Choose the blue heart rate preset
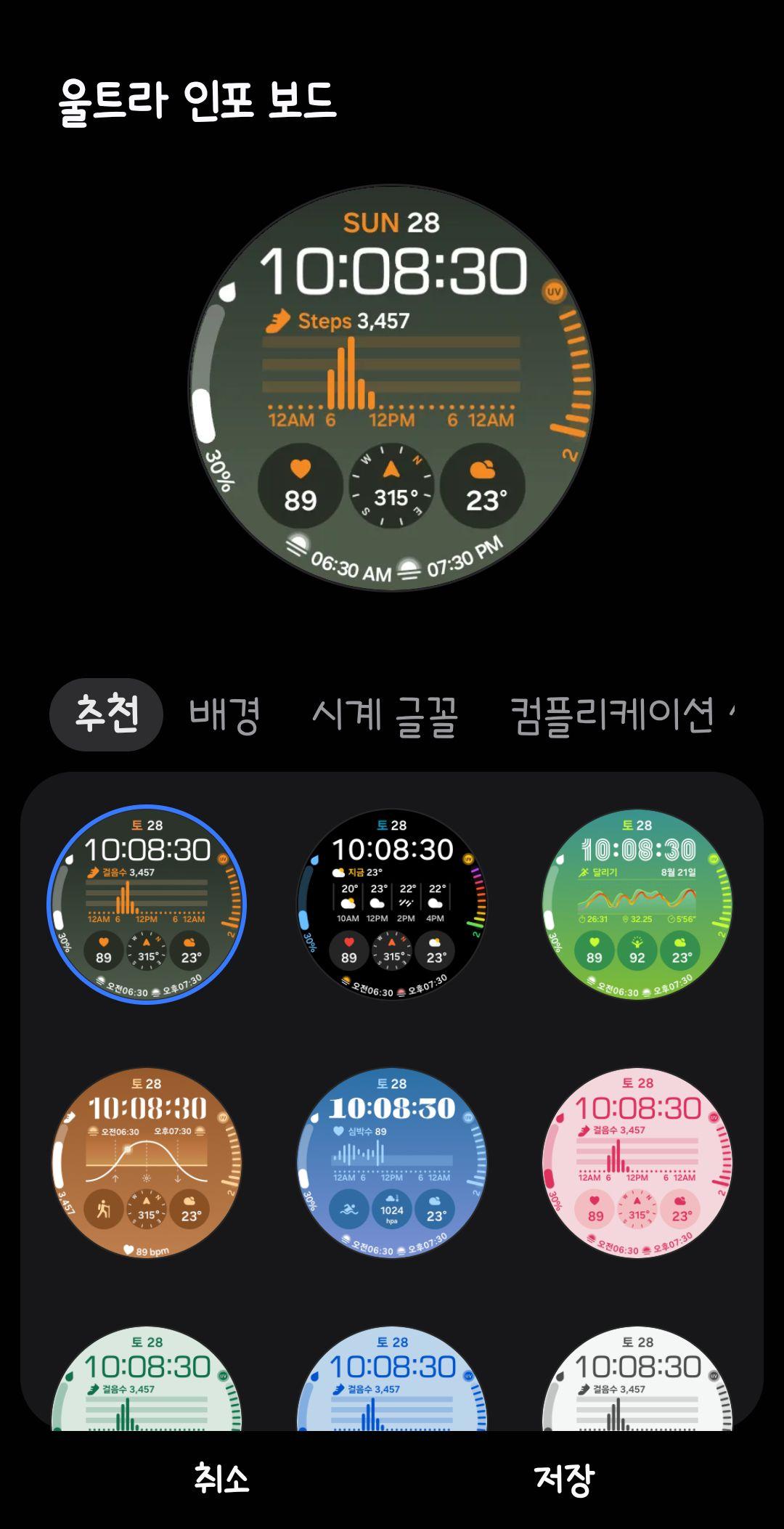 (392, 1162)
